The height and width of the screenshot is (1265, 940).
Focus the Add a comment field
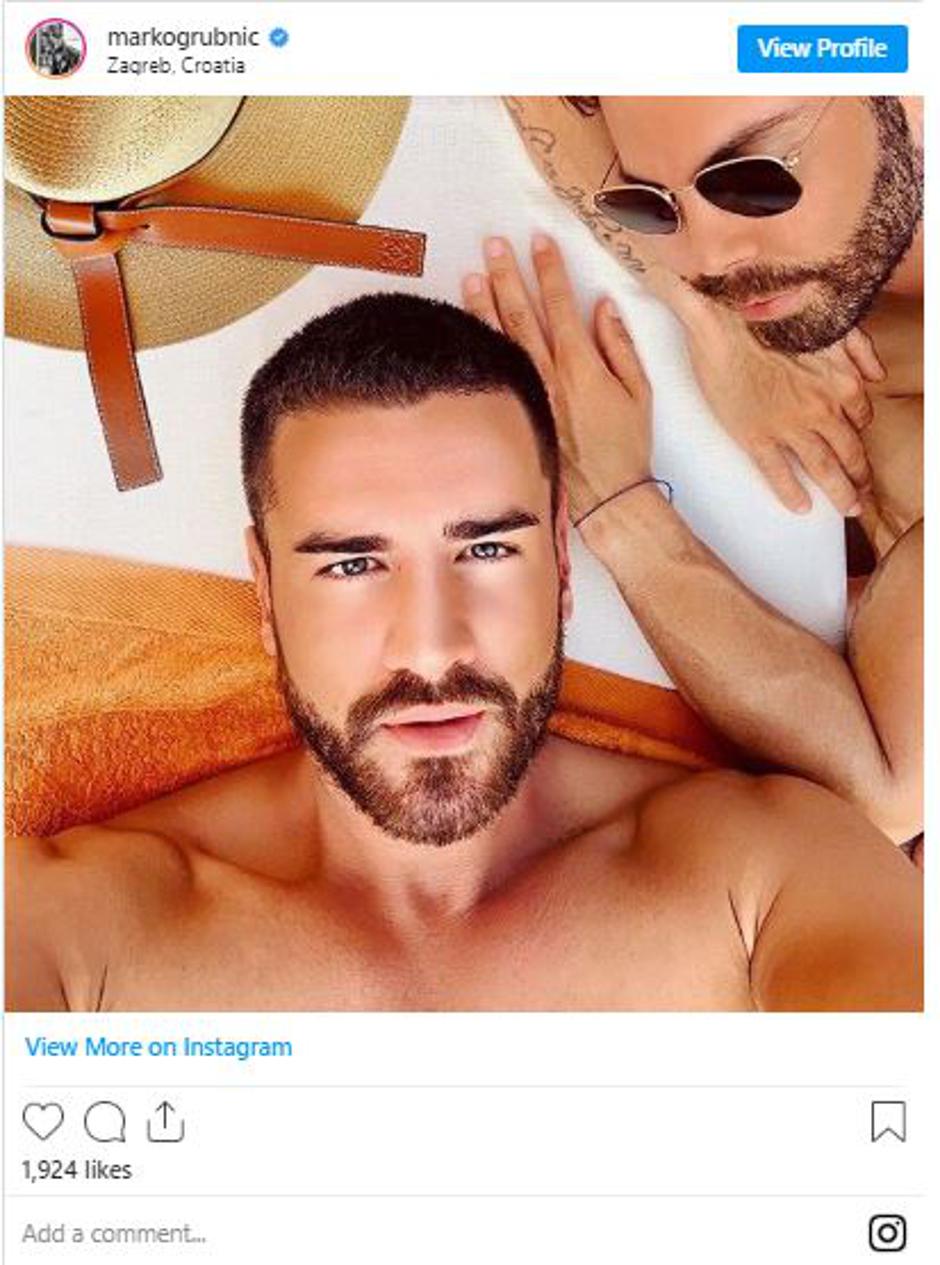coord(400,1233)
